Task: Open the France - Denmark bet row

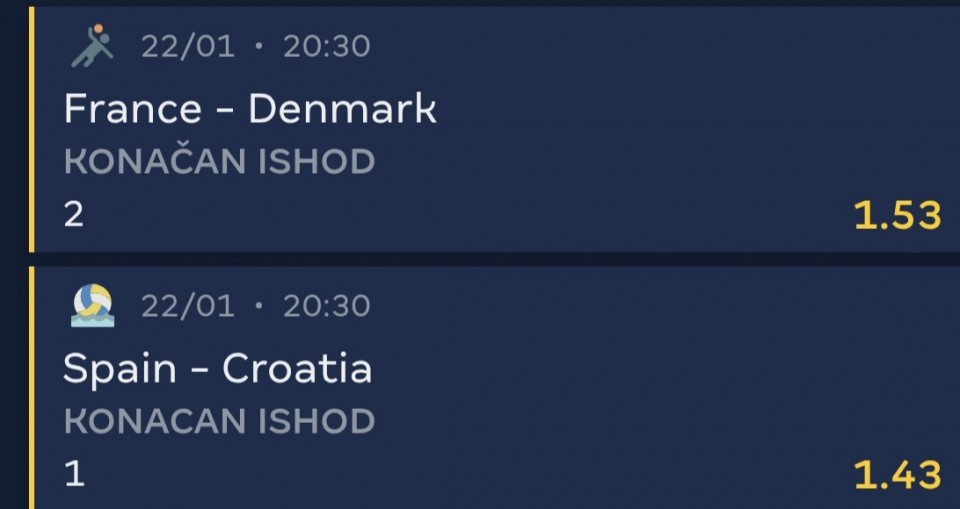Action: [x=250, y=109]
